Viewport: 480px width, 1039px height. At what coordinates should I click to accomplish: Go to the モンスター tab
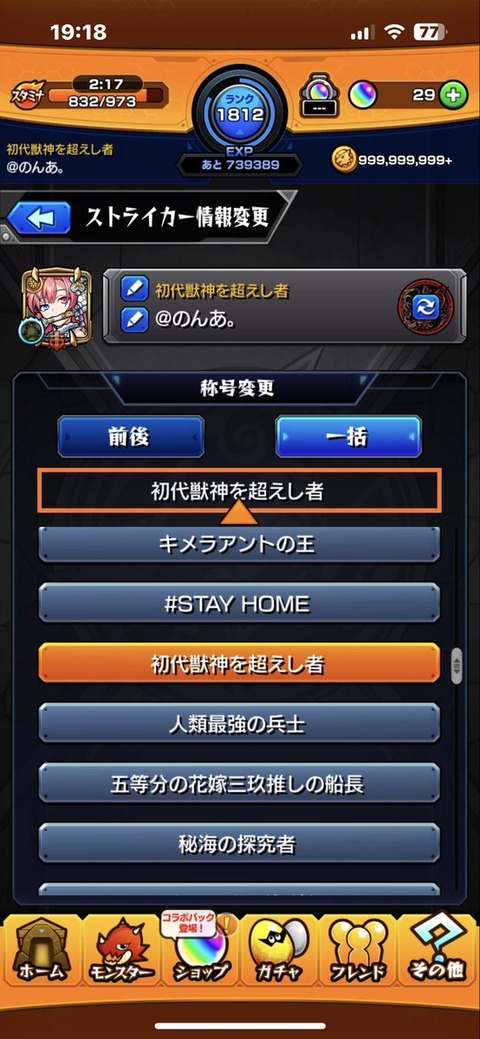pyautogui.click(x=121, y=950)
